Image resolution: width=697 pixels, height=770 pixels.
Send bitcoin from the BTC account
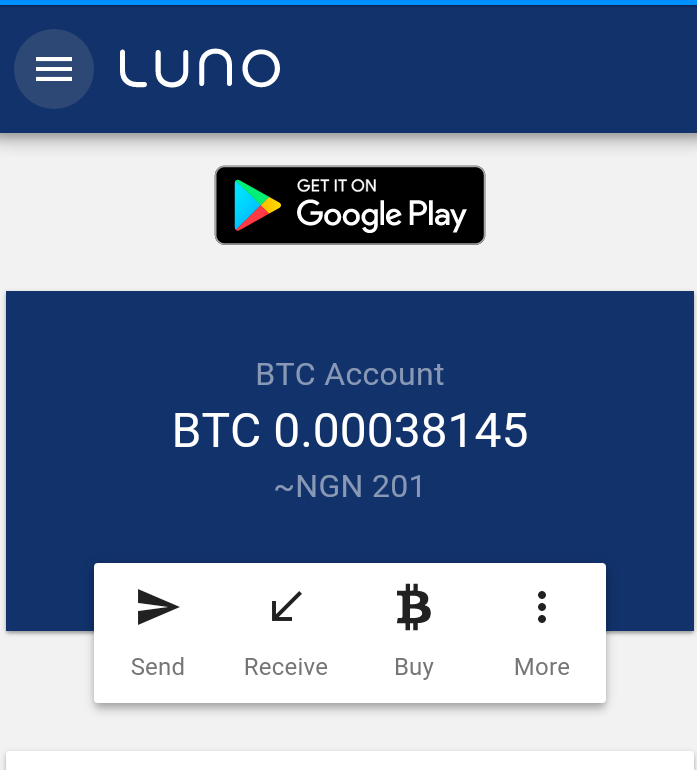pos(158,633)
